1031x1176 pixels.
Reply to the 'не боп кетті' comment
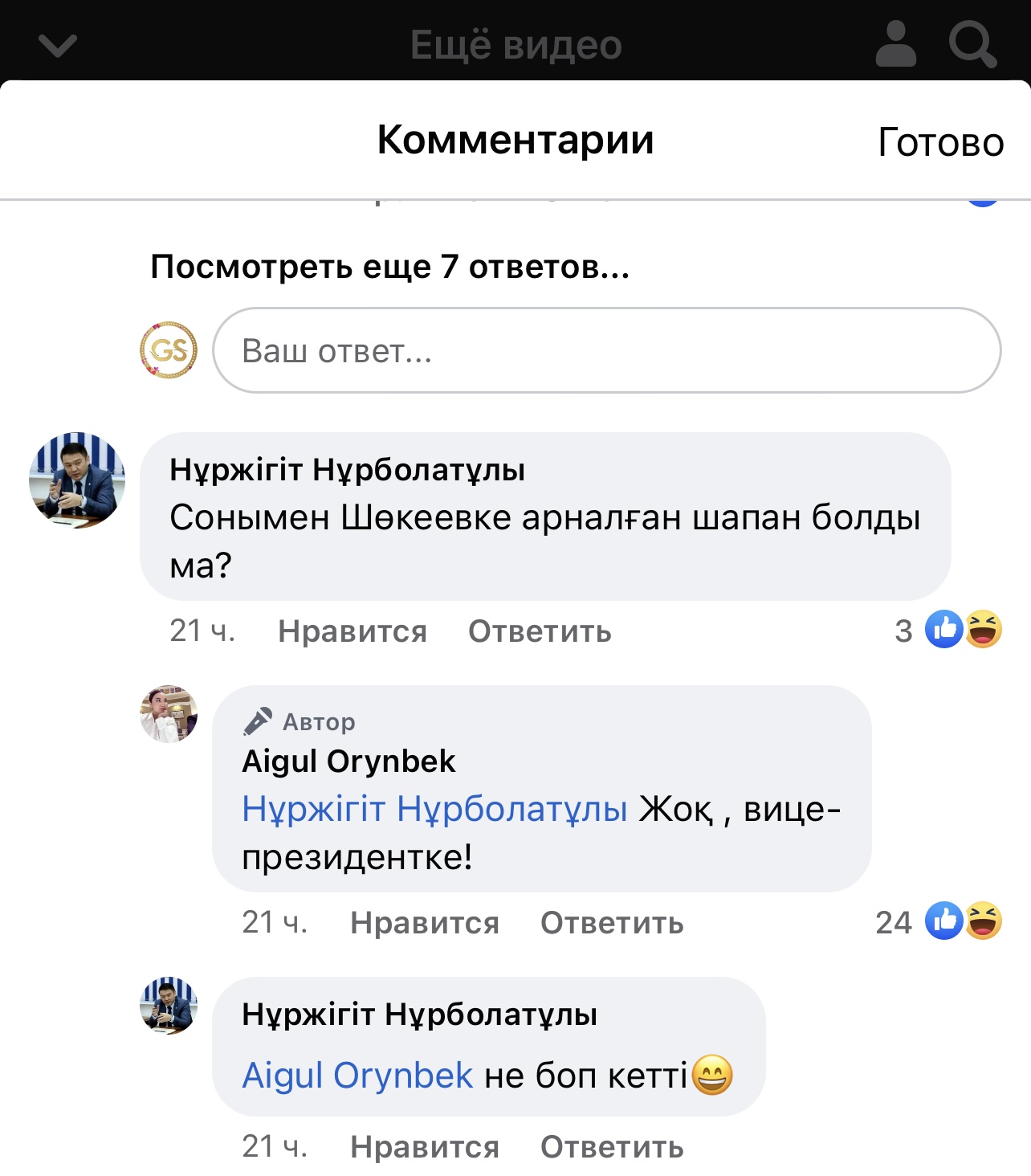[612, 1147]
